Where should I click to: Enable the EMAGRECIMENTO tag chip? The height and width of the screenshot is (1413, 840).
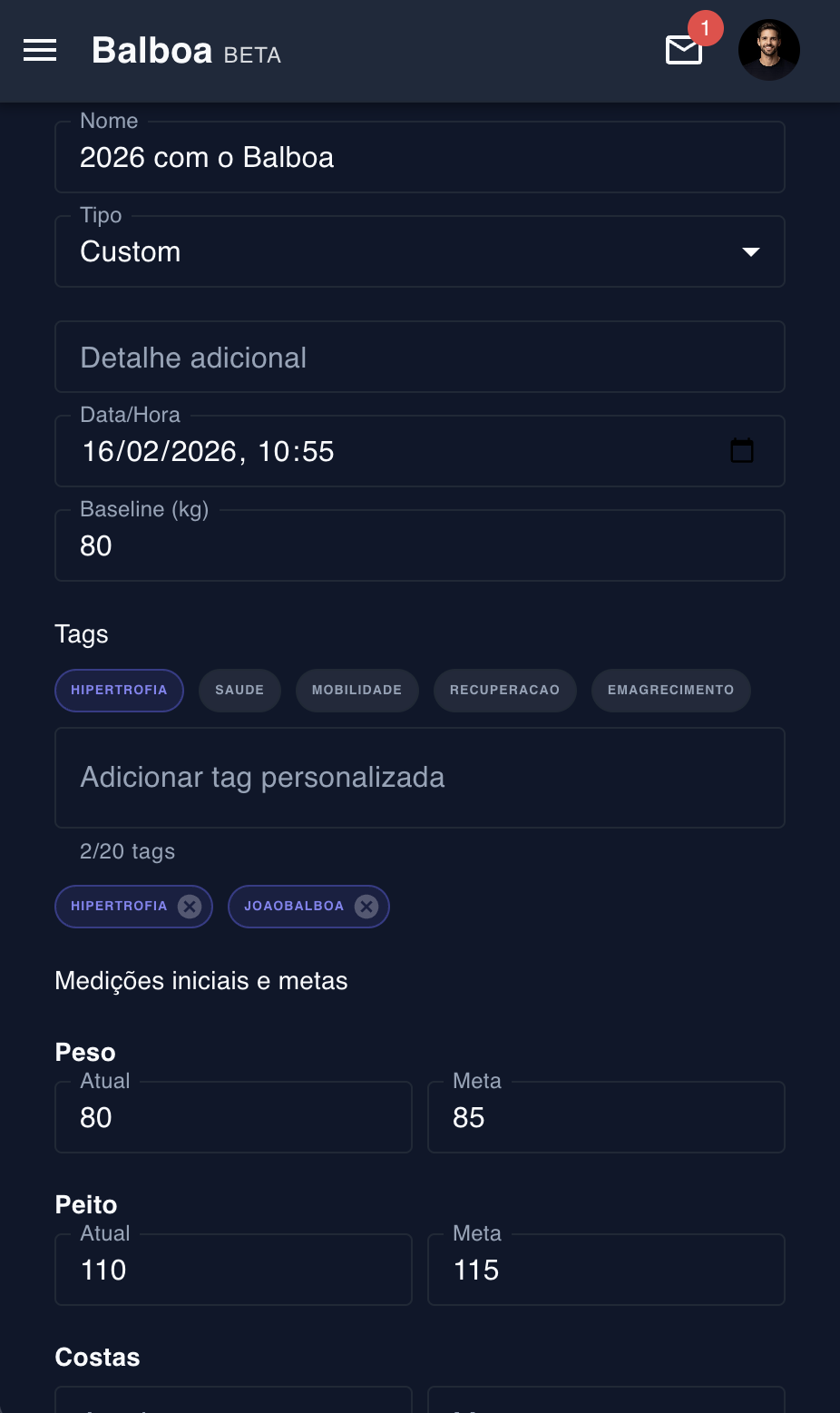tap(670, 691)
